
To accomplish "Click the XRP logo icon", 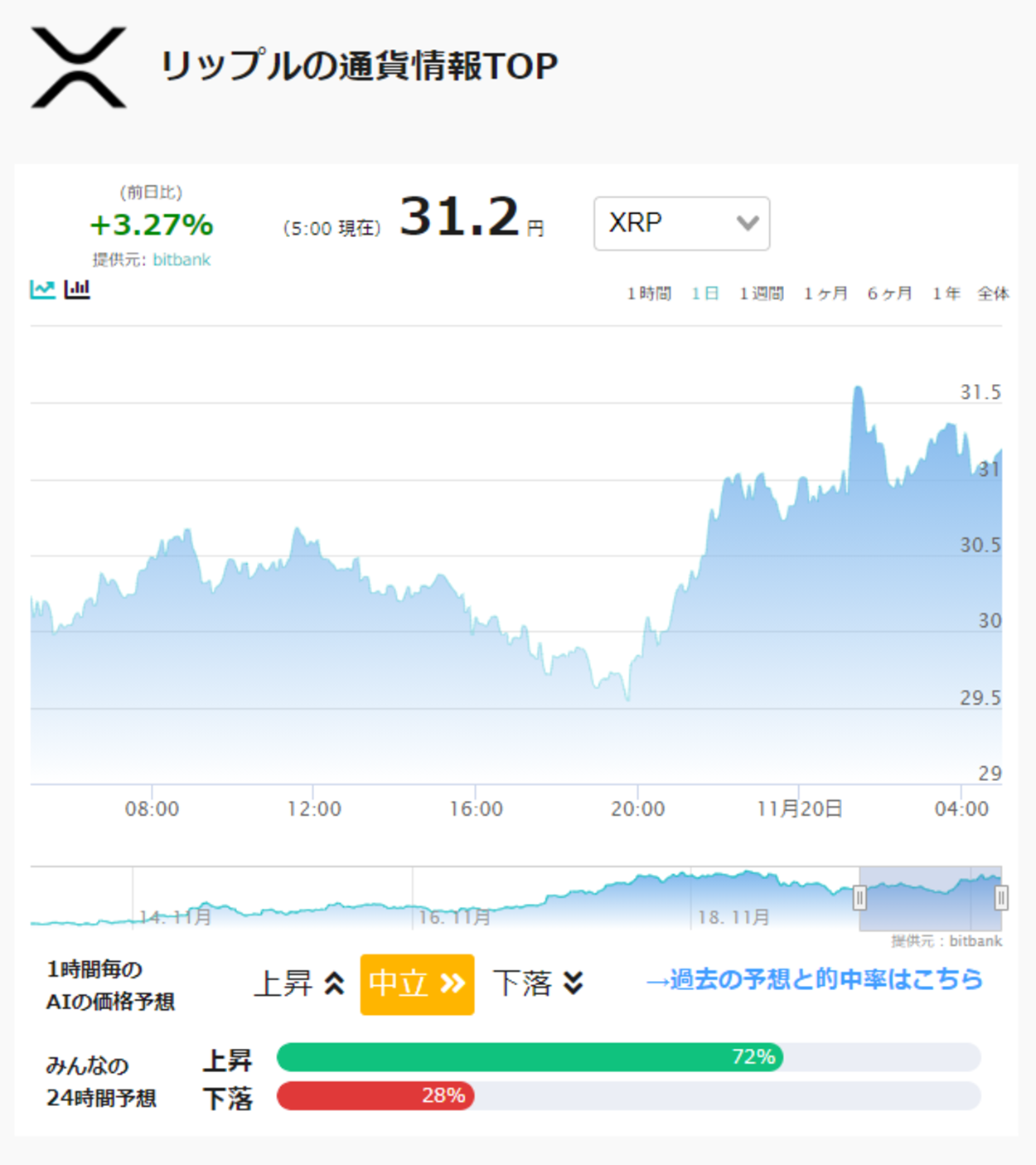I will [x=79, y=66].
